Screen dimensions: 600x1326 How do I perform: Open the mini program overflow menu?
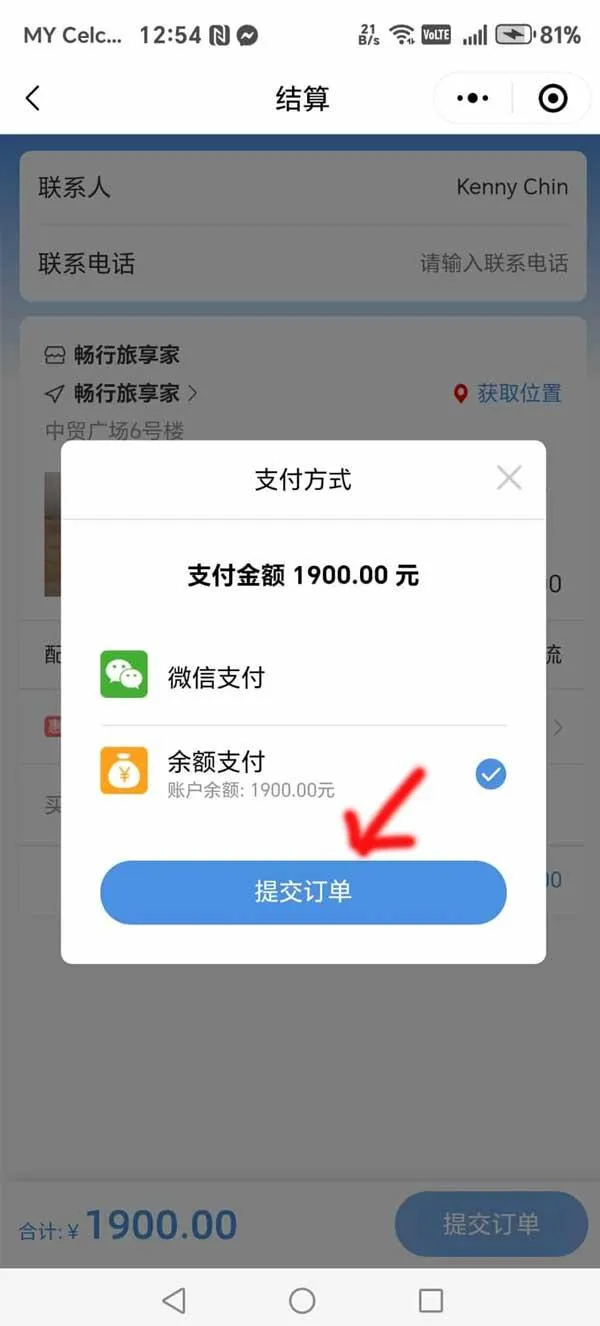tap(472, 98)
